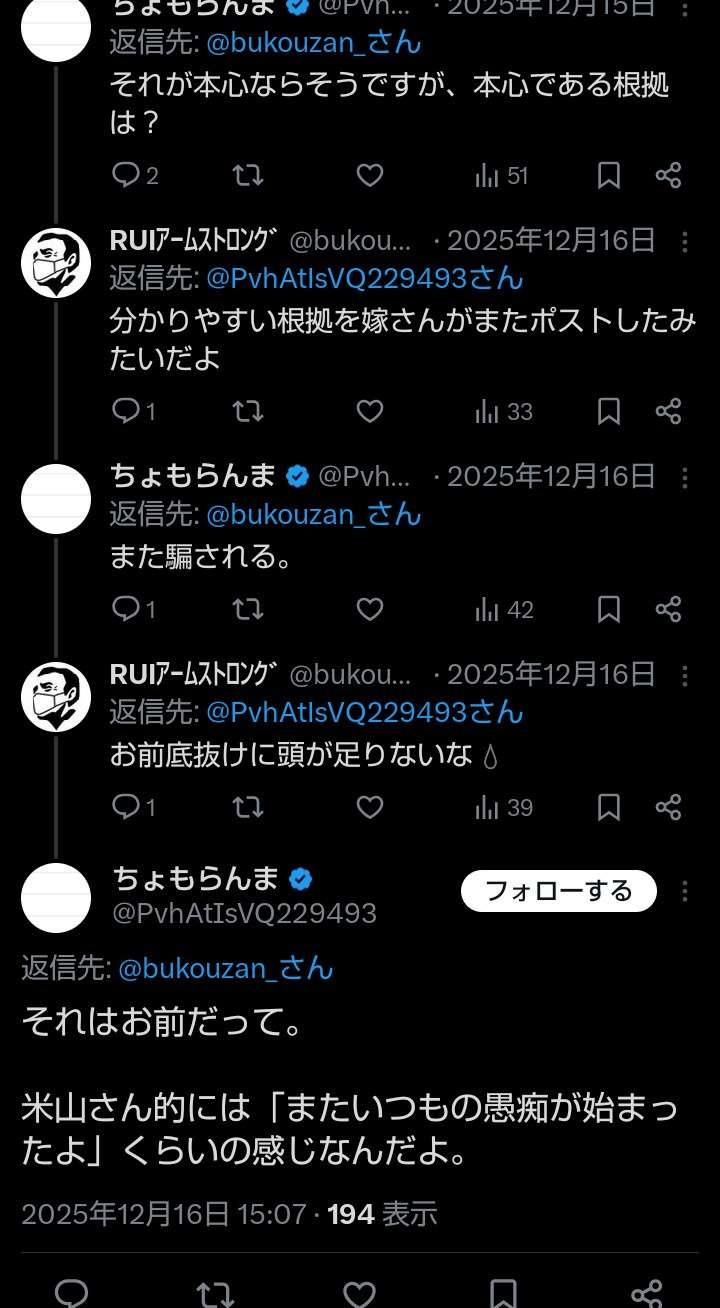The width and height of the screenshot is (720, 1308).
Task: Open the reply icon on the bottom detailed tweet
Action: [70, 1290]
